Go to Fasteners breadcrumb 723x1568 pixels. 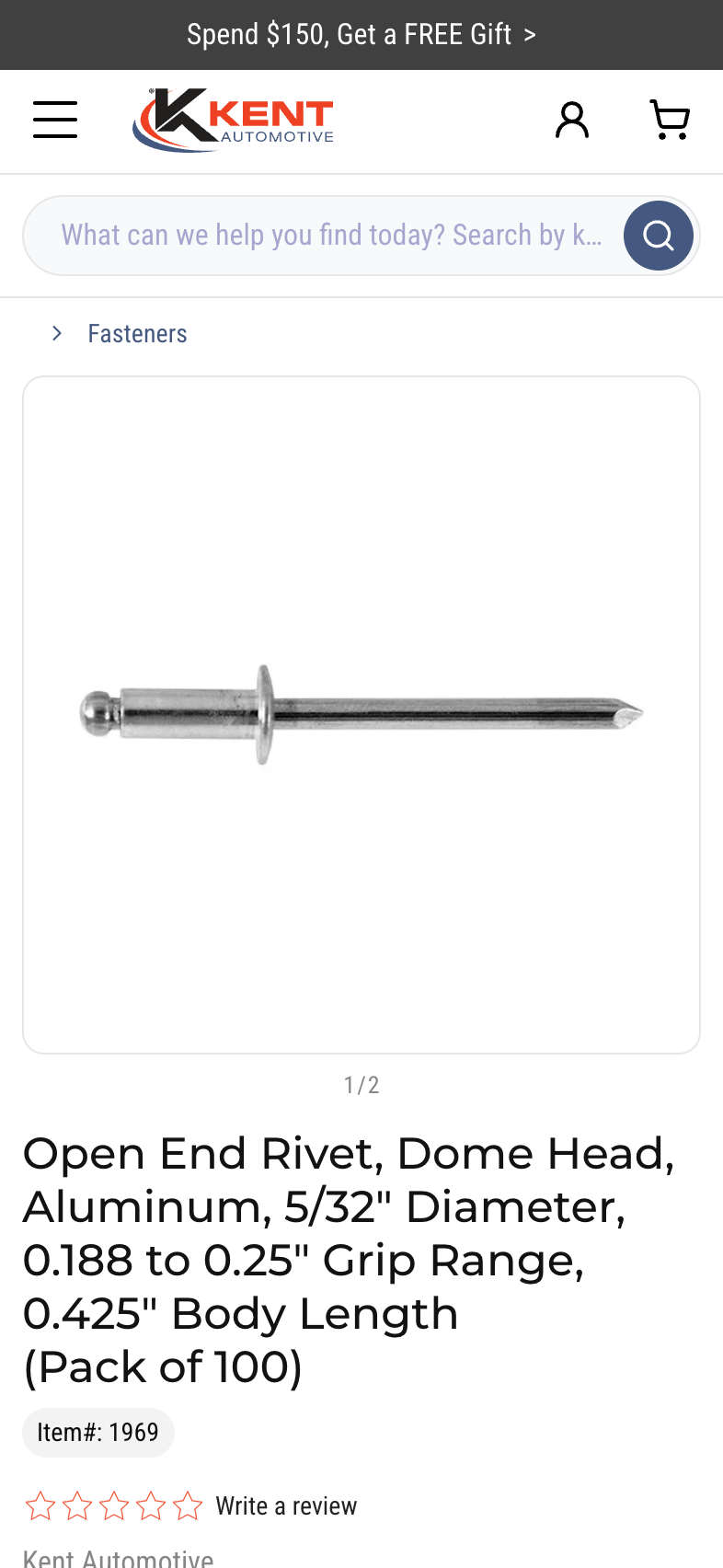(x=137, y=333)
